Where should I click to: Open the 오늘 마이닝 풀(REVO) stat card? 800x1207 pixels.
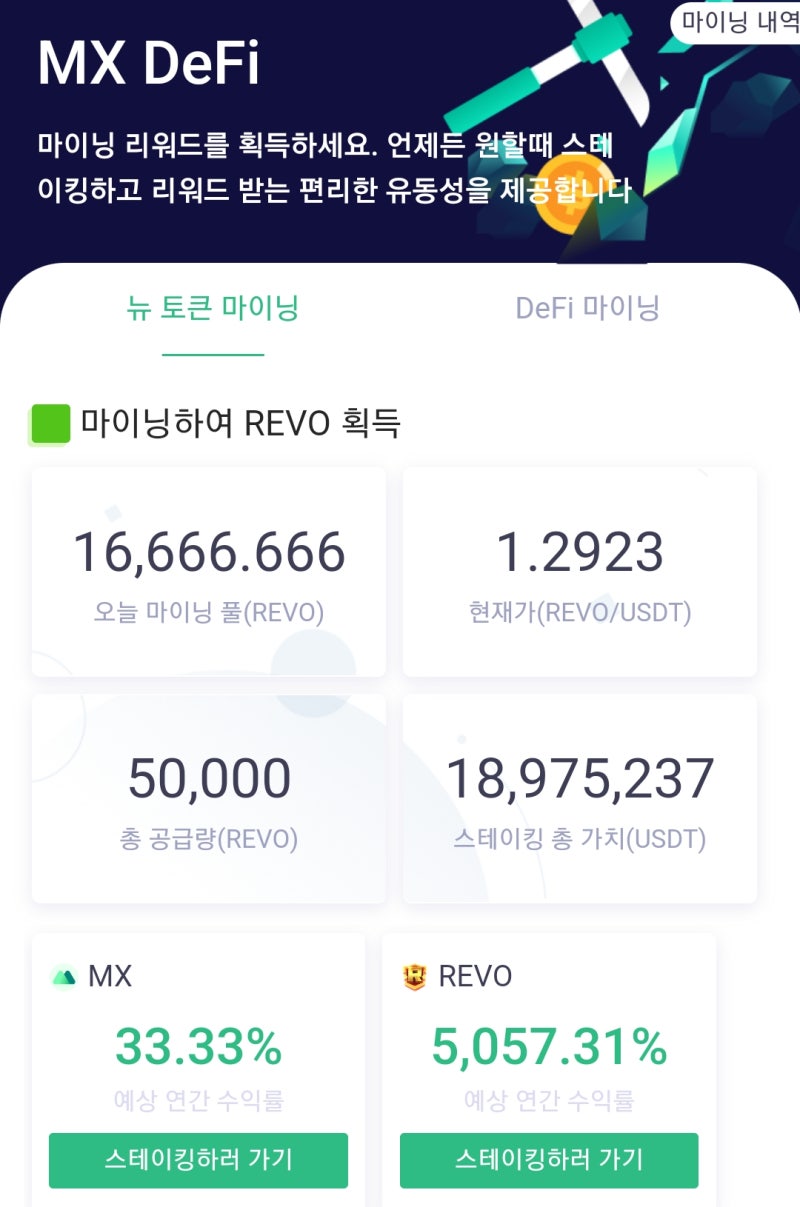pos(208,570)
